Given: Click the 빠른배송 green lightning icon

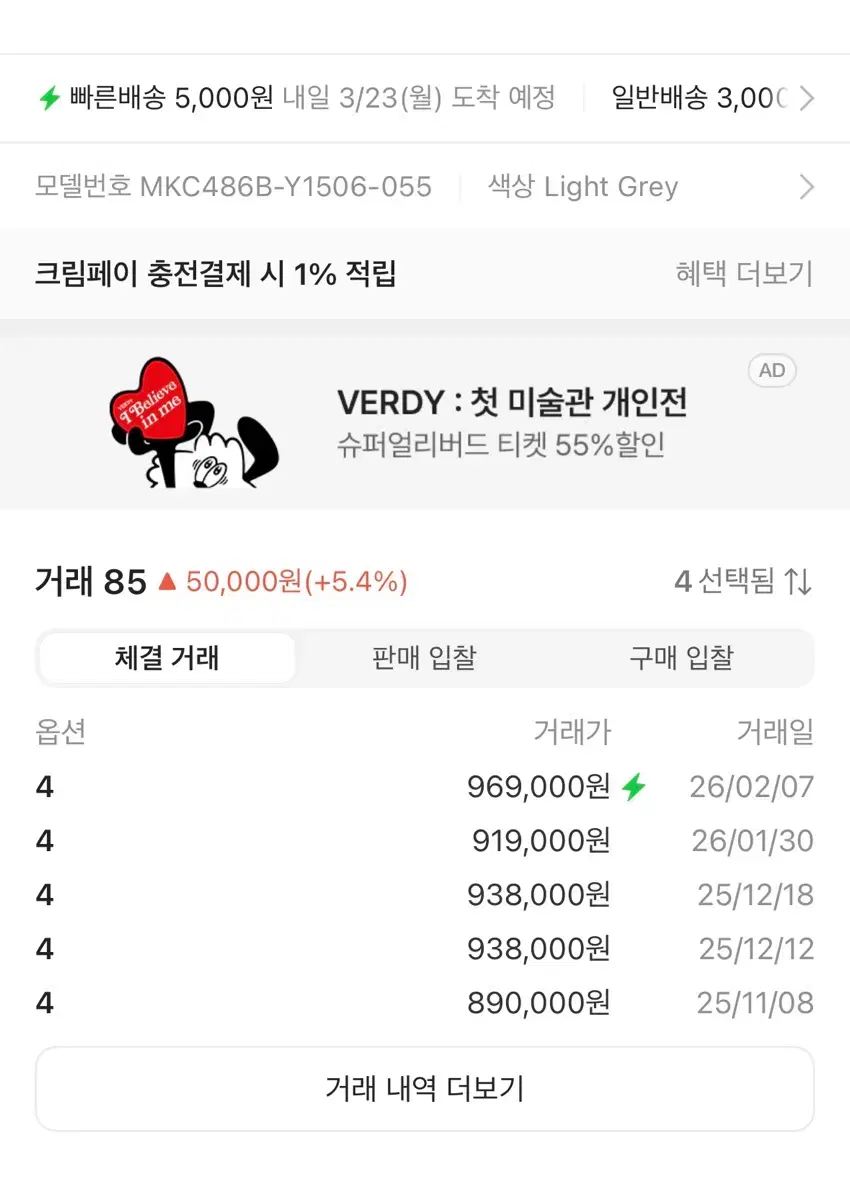Looking at the screenshot, I should pyautogui.click(x=48, y=97).
